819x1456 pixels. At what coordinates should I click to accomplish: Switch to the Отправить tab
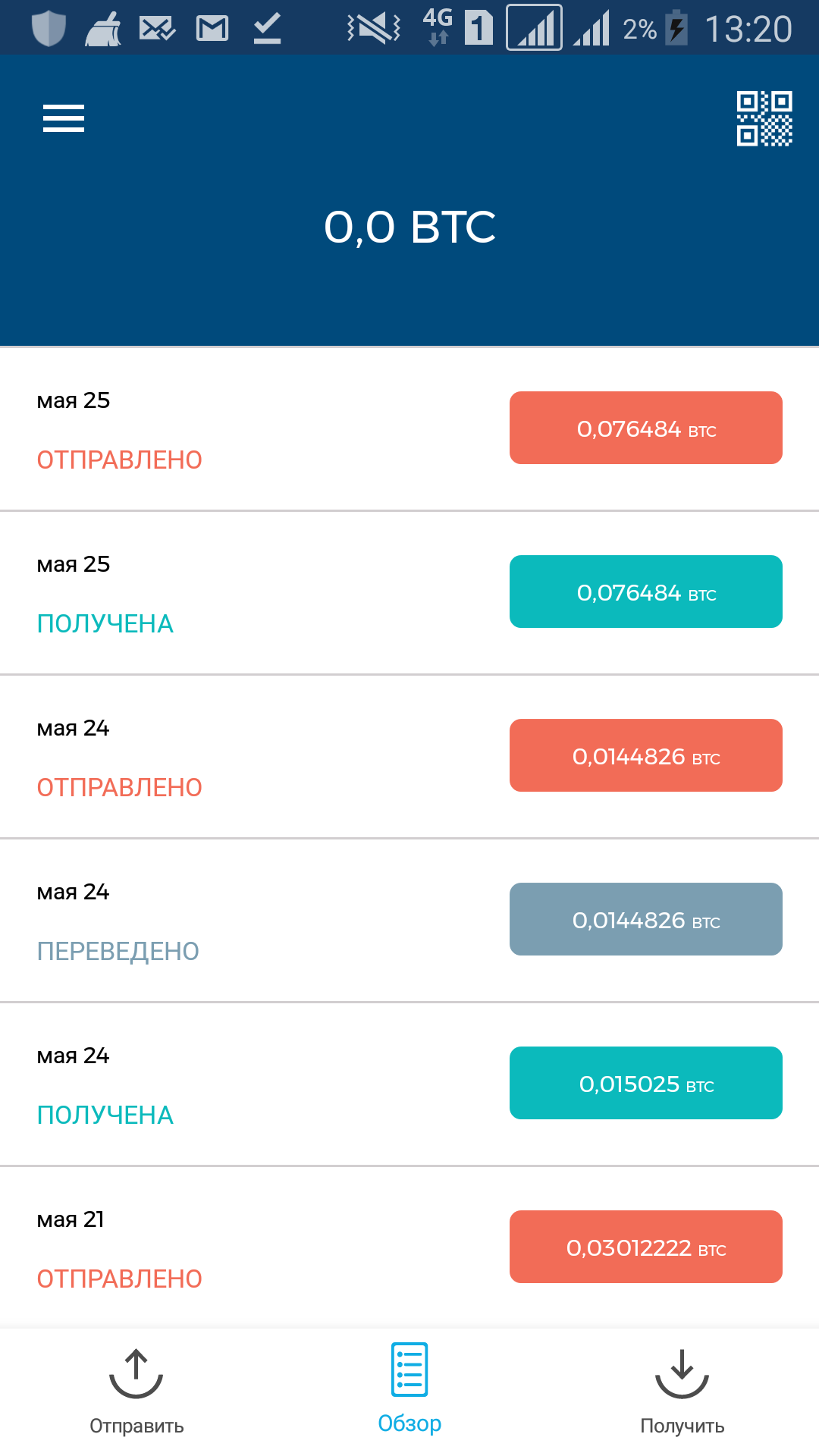136,1392
